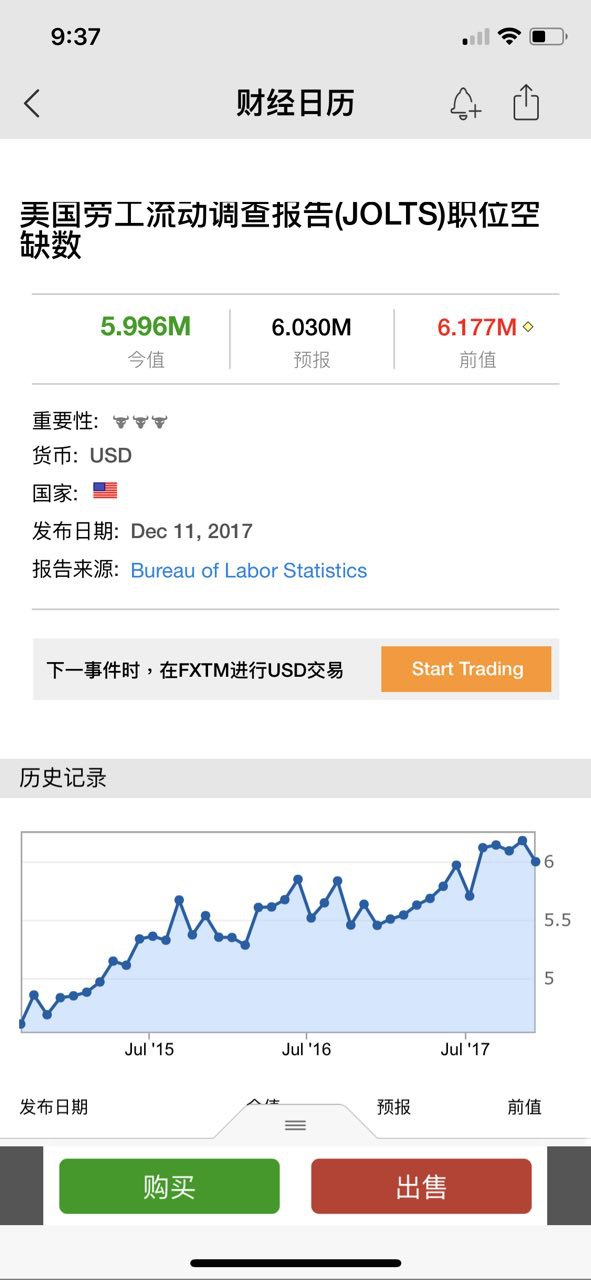Image resolution: width=591 pixels, height=1280 pixels.
Task: Tap the red 出售 button
Action: [421, 1186]
